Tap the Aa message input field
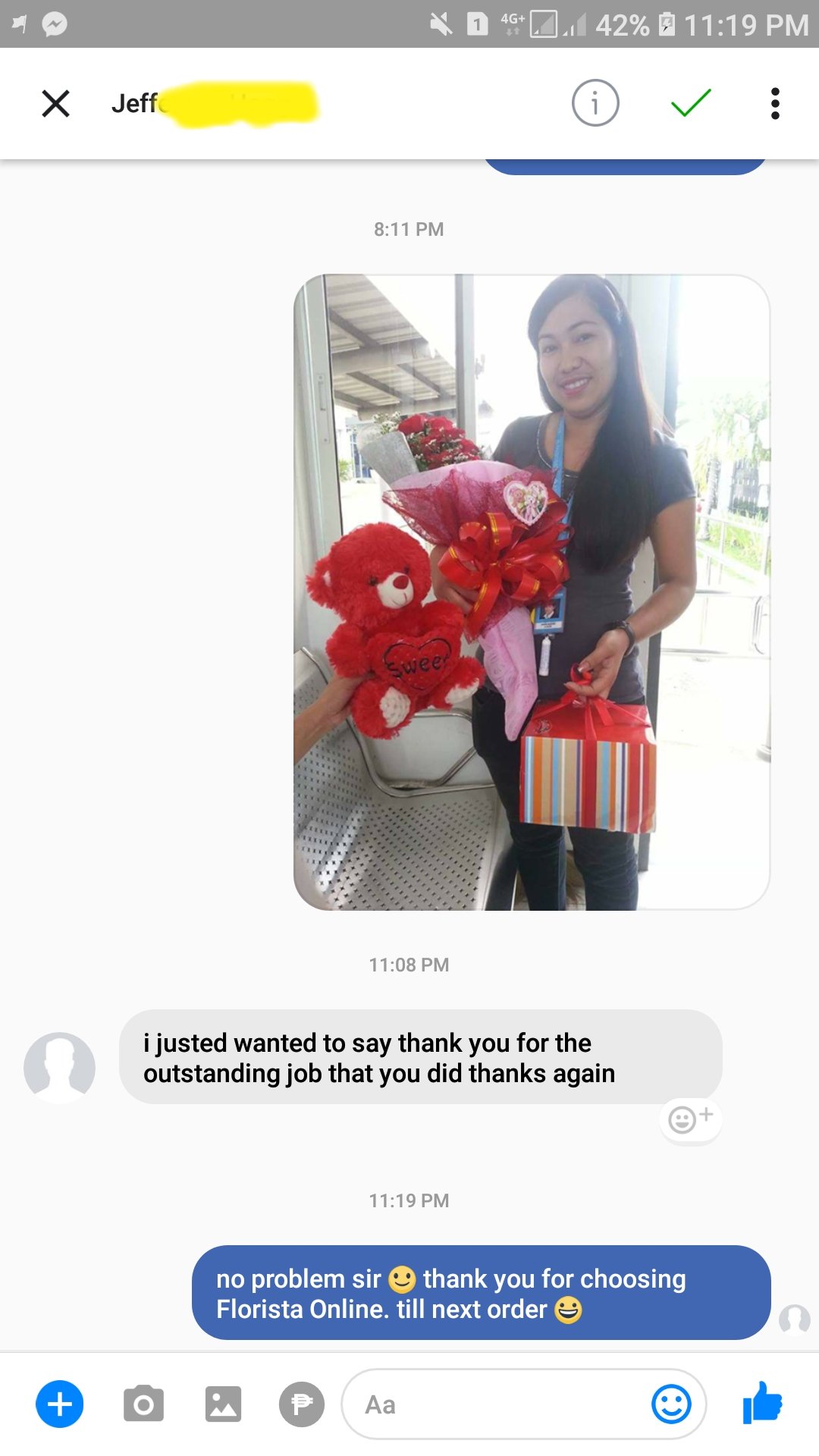Image resolution: width=819 pixels, height=1456 pixels. tap(493, 1404)
